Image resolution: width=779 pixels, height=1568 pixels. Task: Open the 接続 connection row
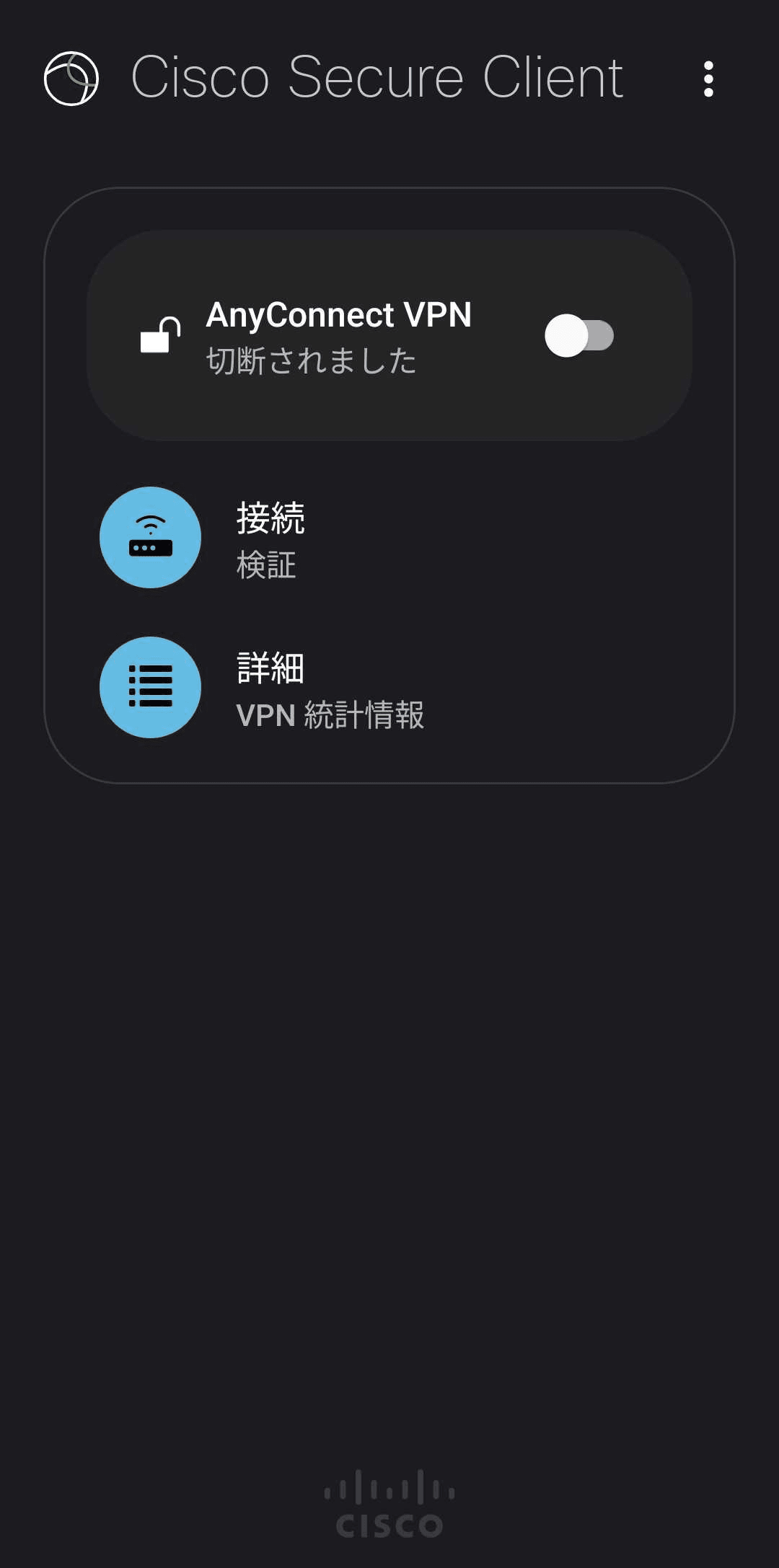point(271,538)
